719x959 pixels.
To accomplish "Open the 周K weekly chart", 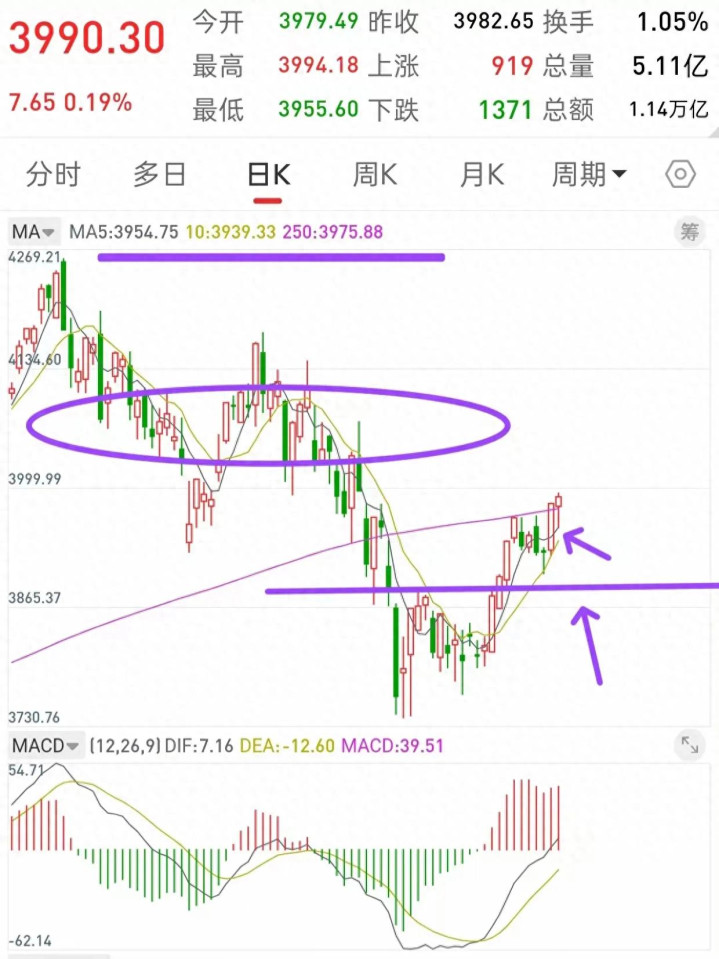I will pyautogui.click(x=375, y=175).
